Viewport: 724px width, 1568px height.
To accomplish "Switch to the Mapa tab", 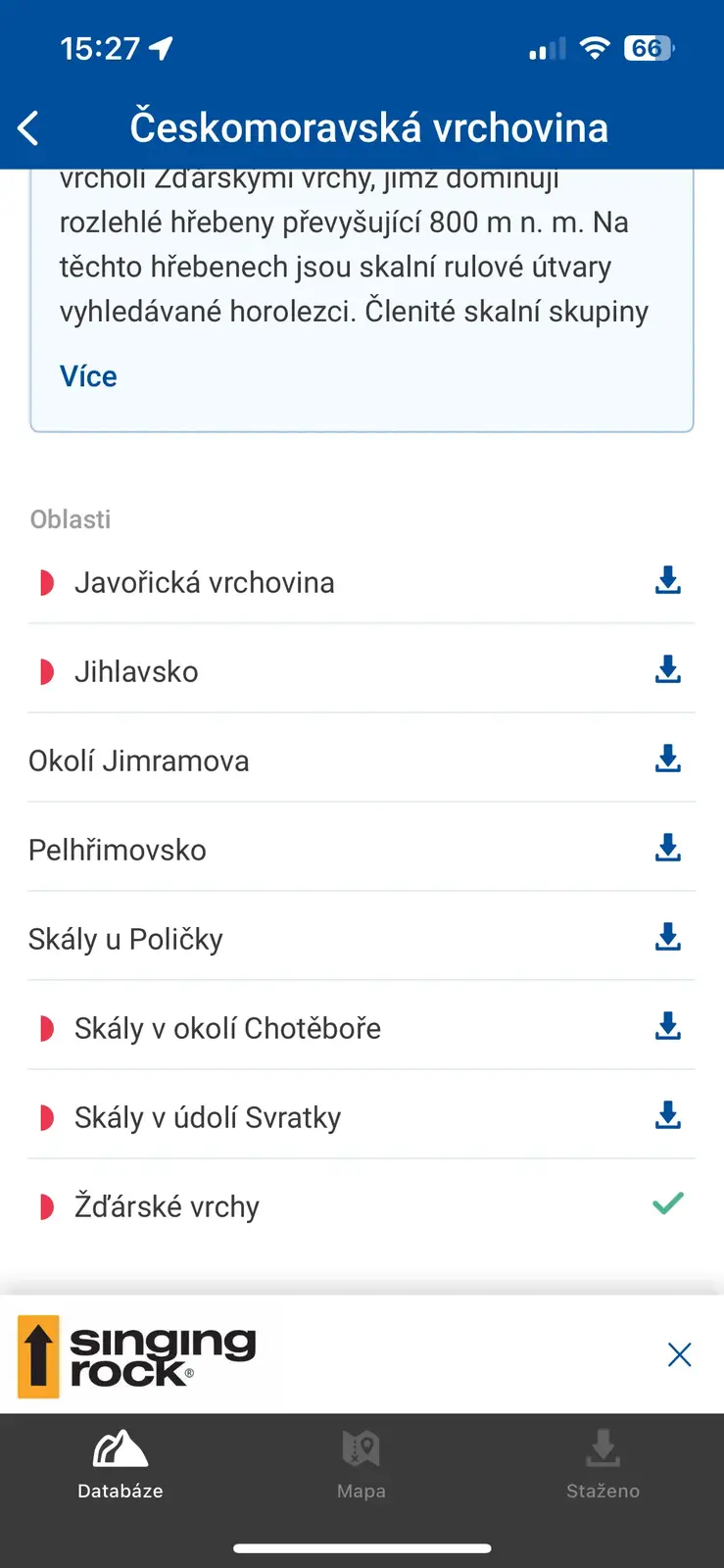I will 362,1465.
